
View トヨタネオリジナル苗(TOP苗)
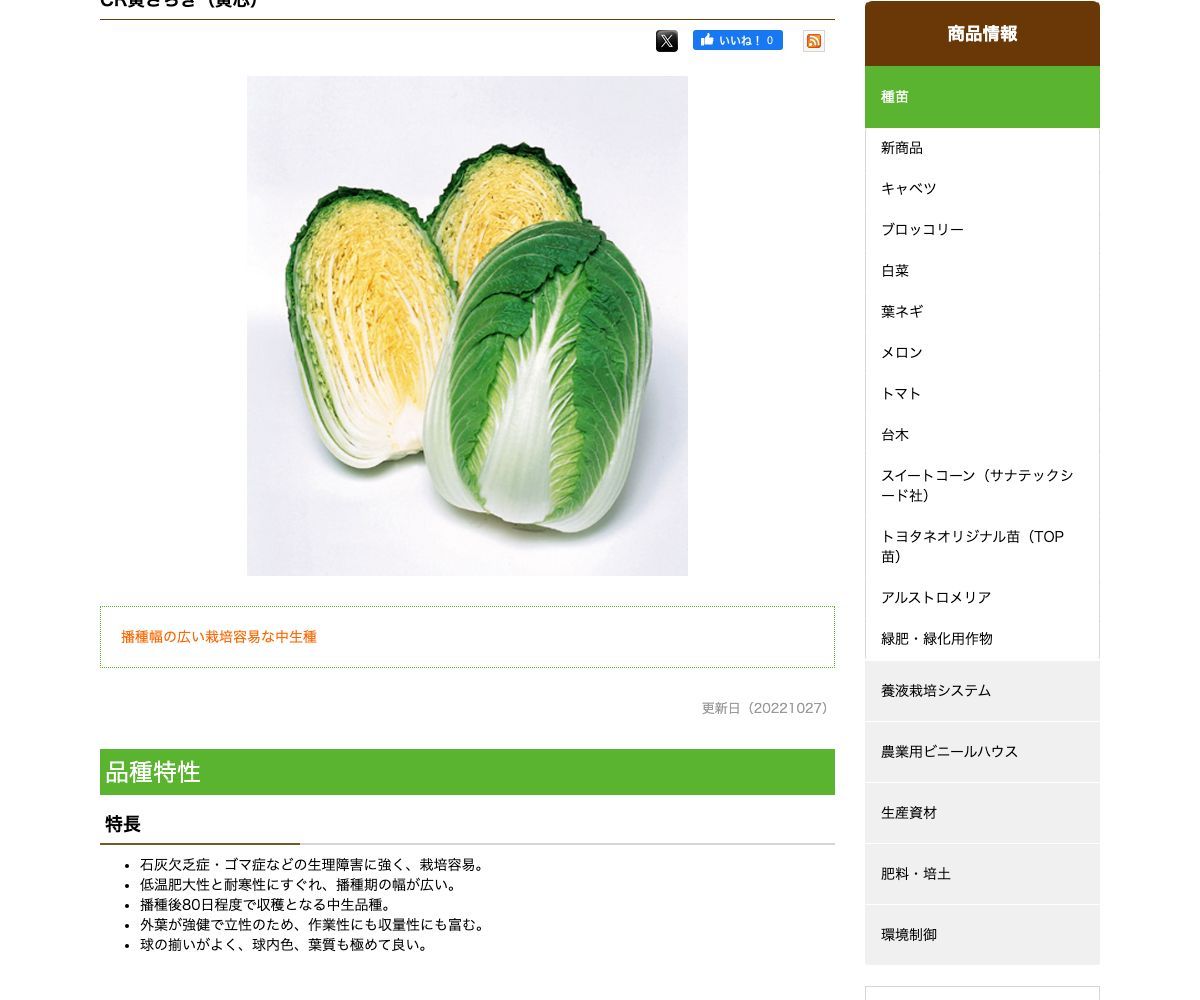tap(971, 547)
